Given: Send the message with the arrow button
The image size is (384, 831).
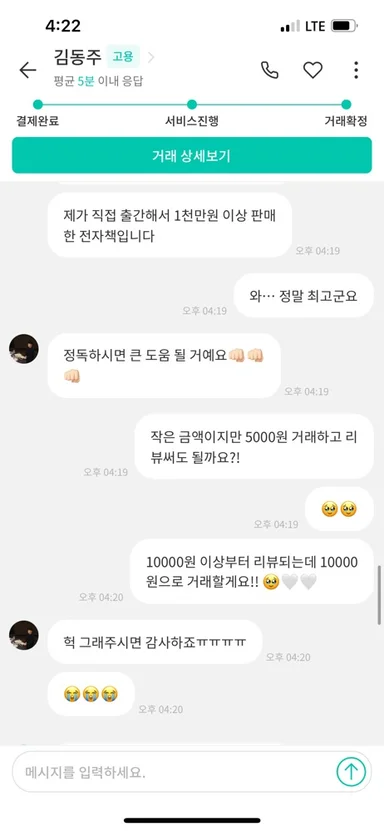Looking at the screenshot, I should tap(351, 772).
